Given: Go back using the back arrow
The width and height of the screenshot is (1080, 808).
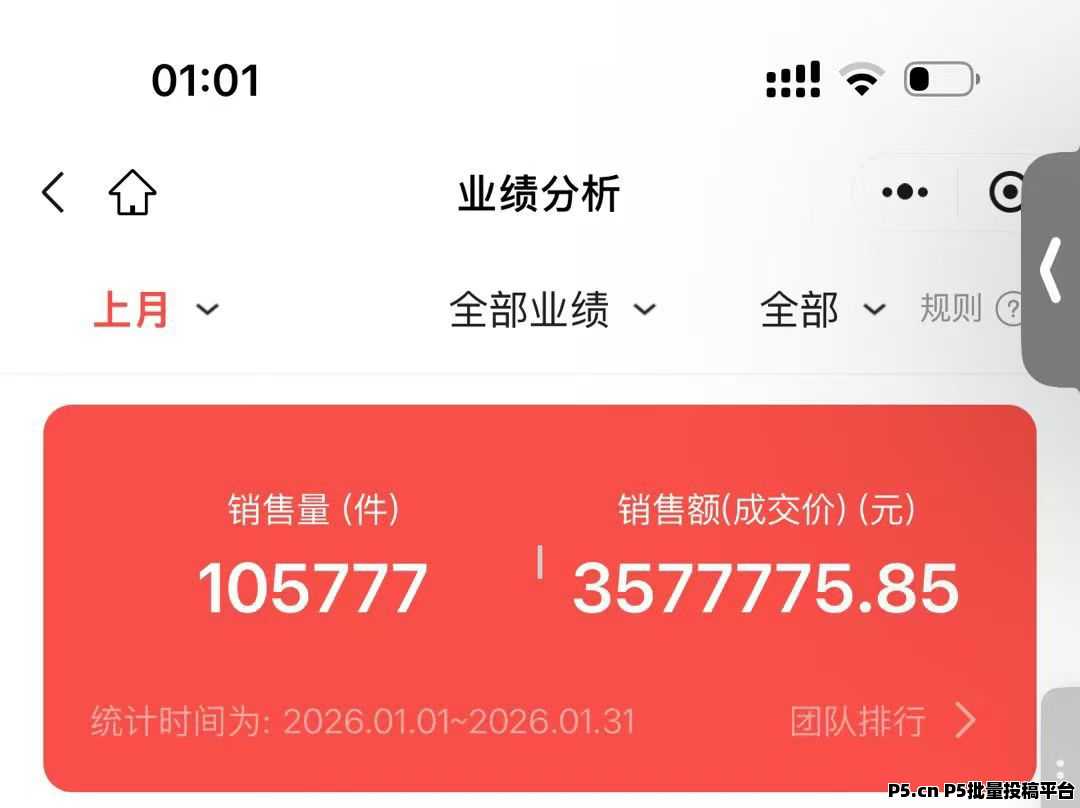Looking at the screenshot, I should tap(54, 192).
